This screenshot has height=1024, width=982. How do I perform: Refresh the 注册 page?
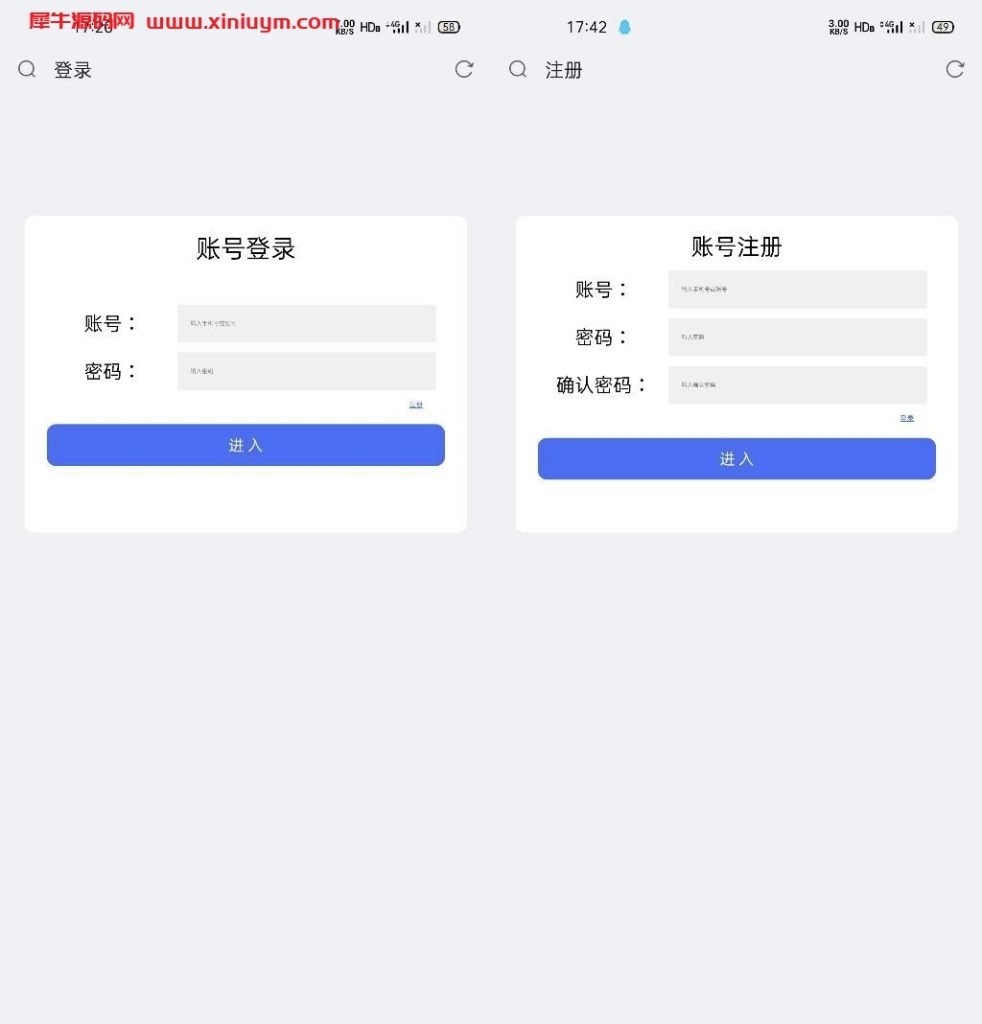click(955, 69)
